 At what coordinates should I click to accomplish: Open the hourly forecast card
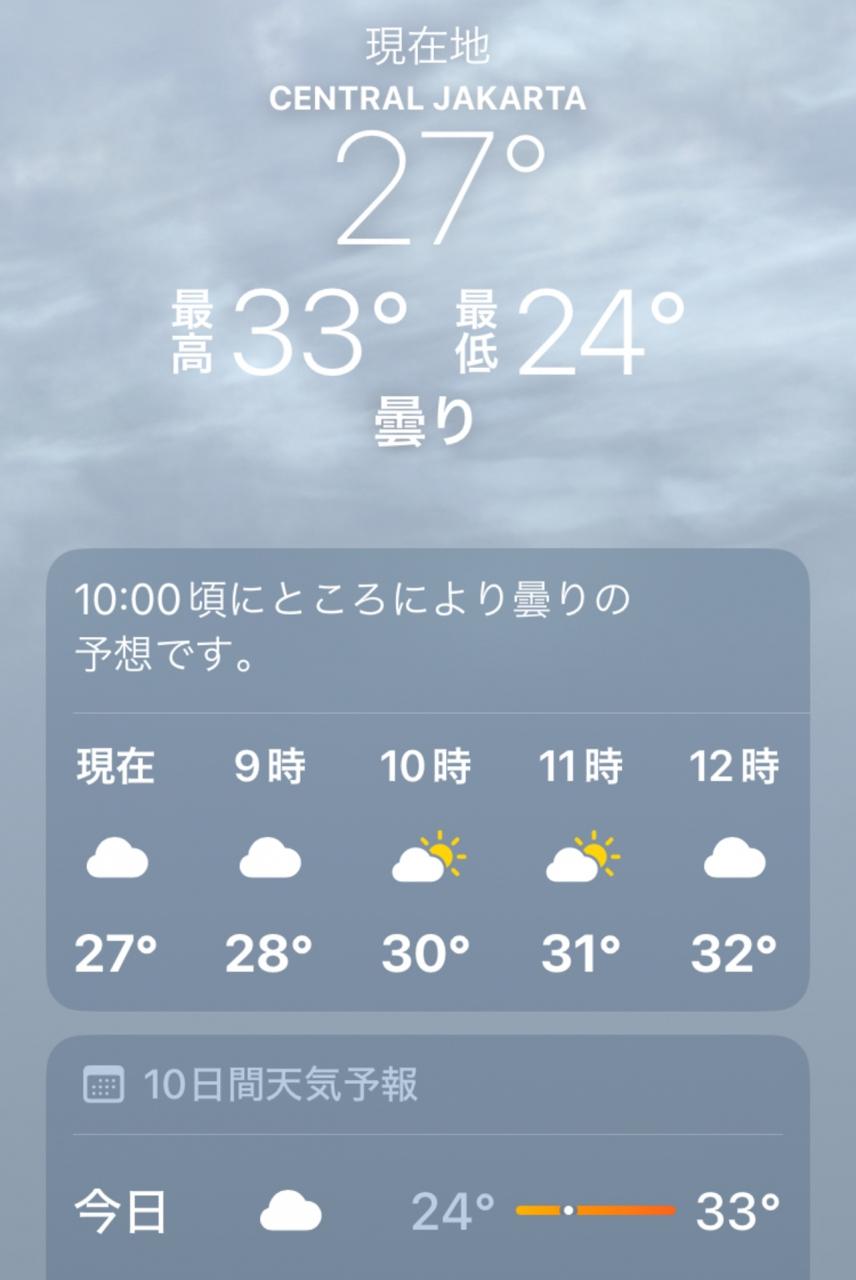427,860
